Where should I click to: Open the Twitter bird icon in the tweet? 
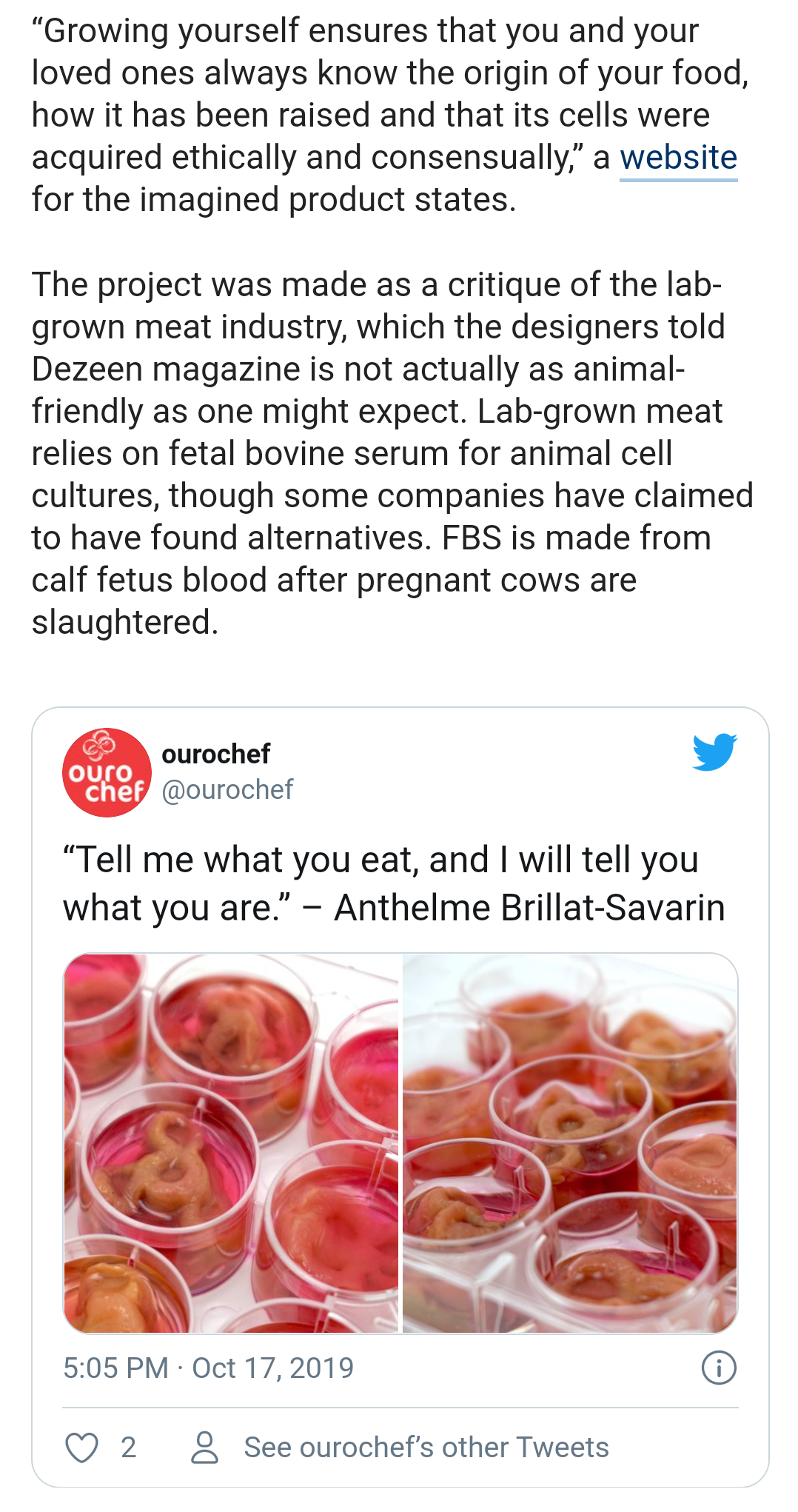coord(714,752)
